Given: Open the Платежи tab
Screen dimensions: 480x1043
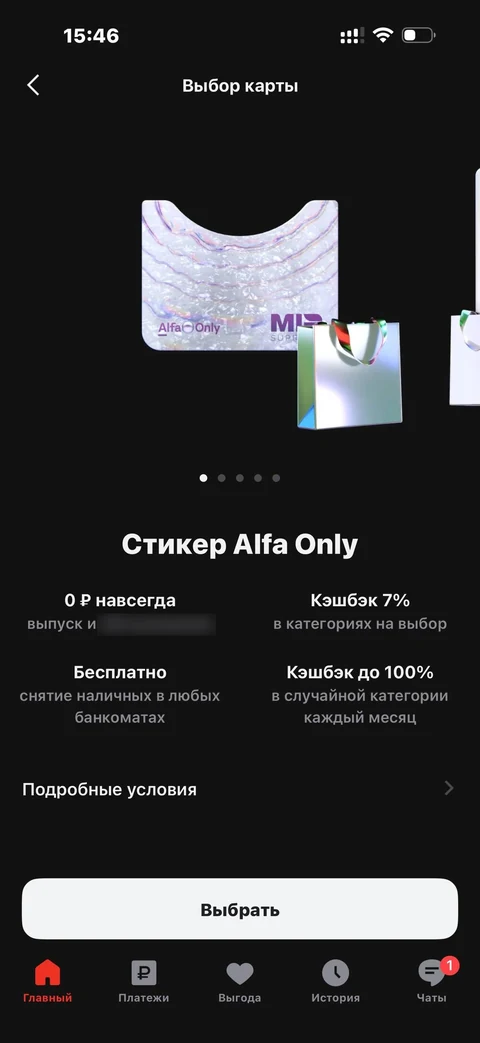Looking at the screenshot, I should tap(144, 982).
